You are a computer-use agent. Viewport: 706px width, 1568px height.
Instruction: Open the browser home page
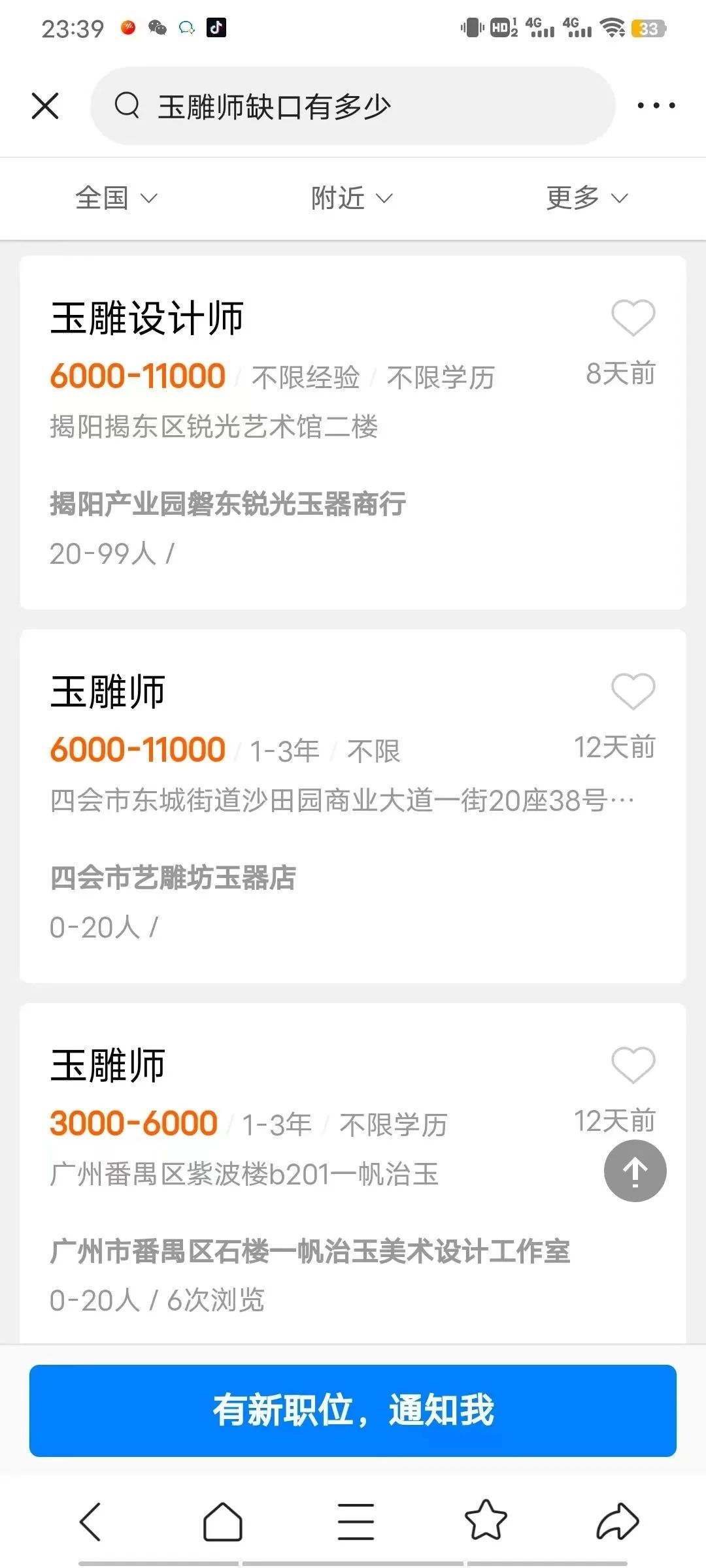point(223,1522)
